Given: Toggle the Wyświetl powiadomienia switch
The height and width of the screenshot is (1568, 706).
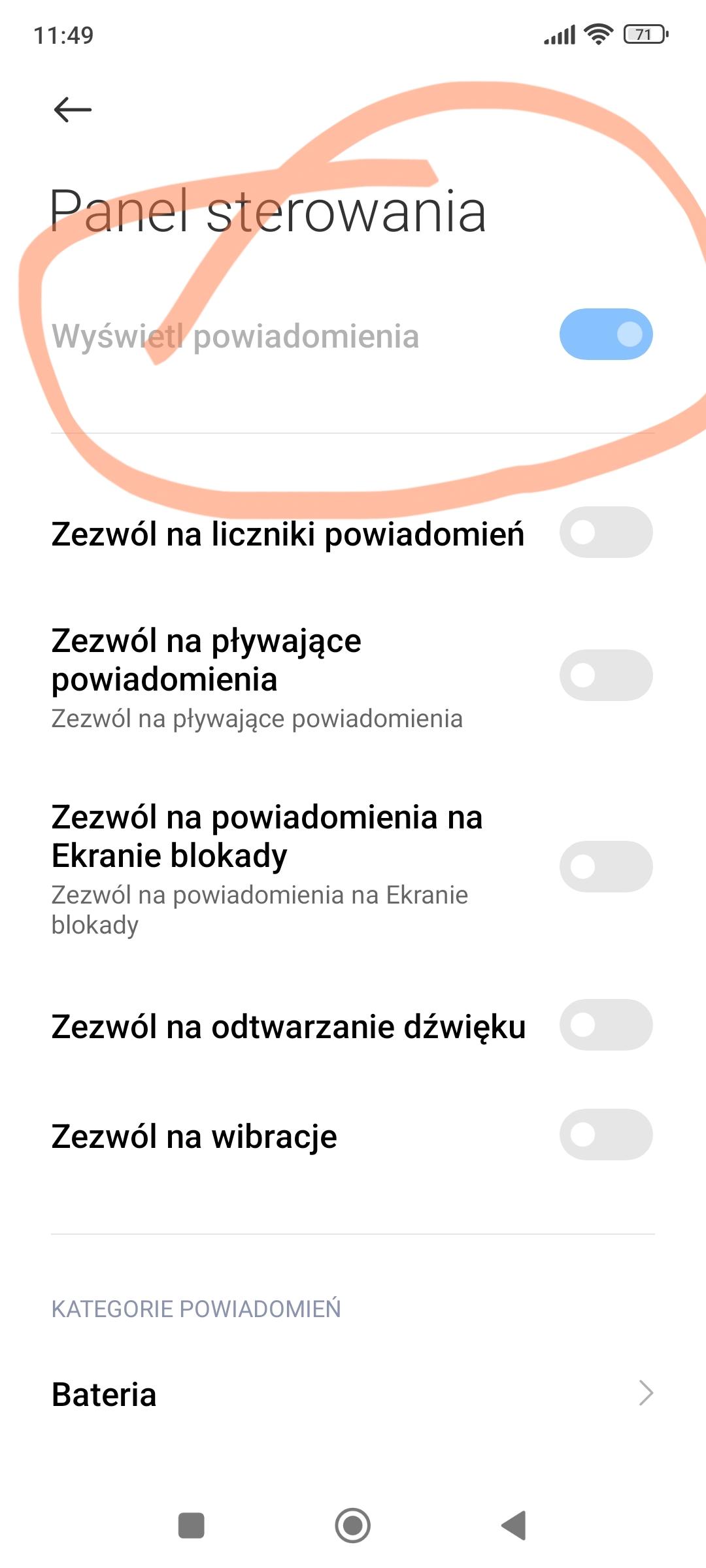Looking at the screenshot, I should pos(605,335).
